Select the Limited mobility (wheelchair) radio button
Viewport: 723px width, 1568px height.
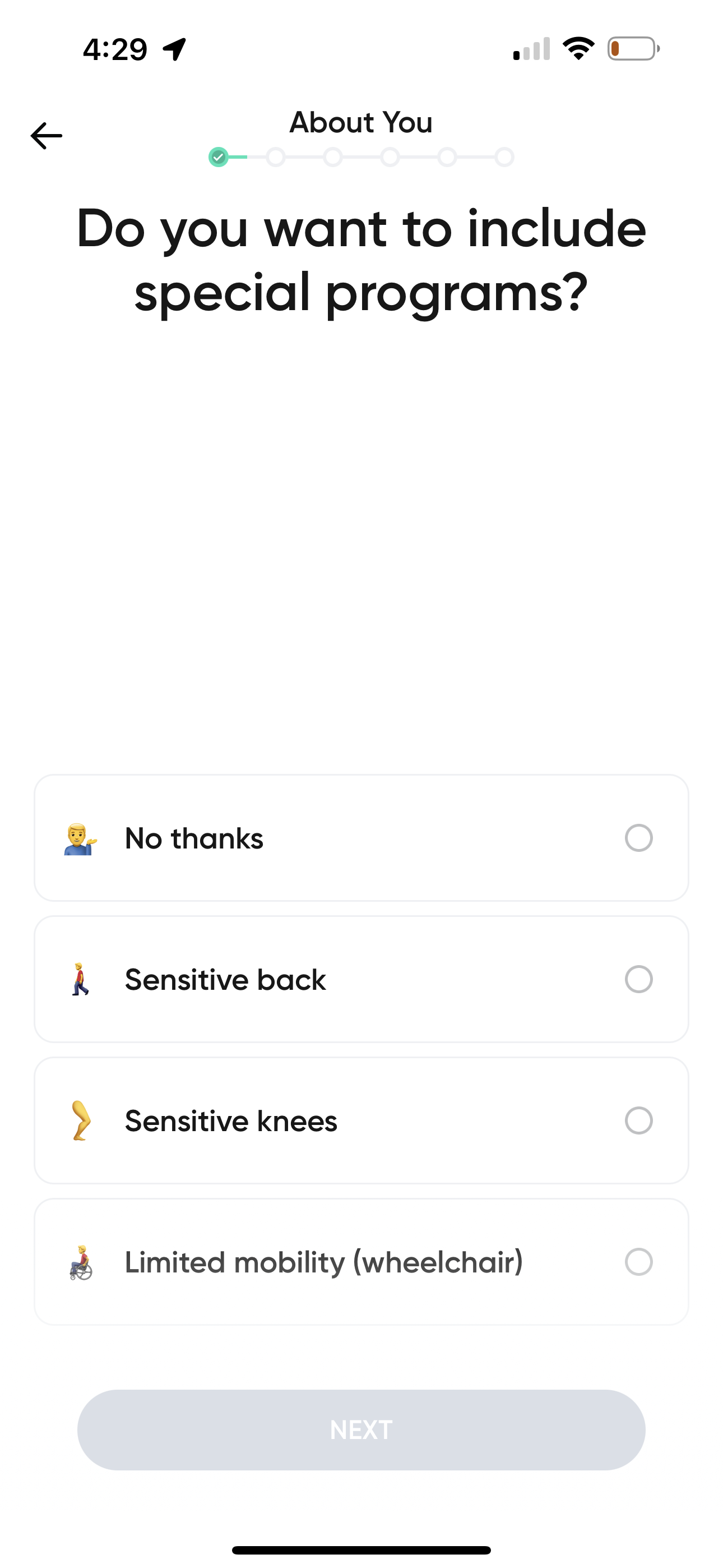pyautogui.click(x=638, y=1262)
